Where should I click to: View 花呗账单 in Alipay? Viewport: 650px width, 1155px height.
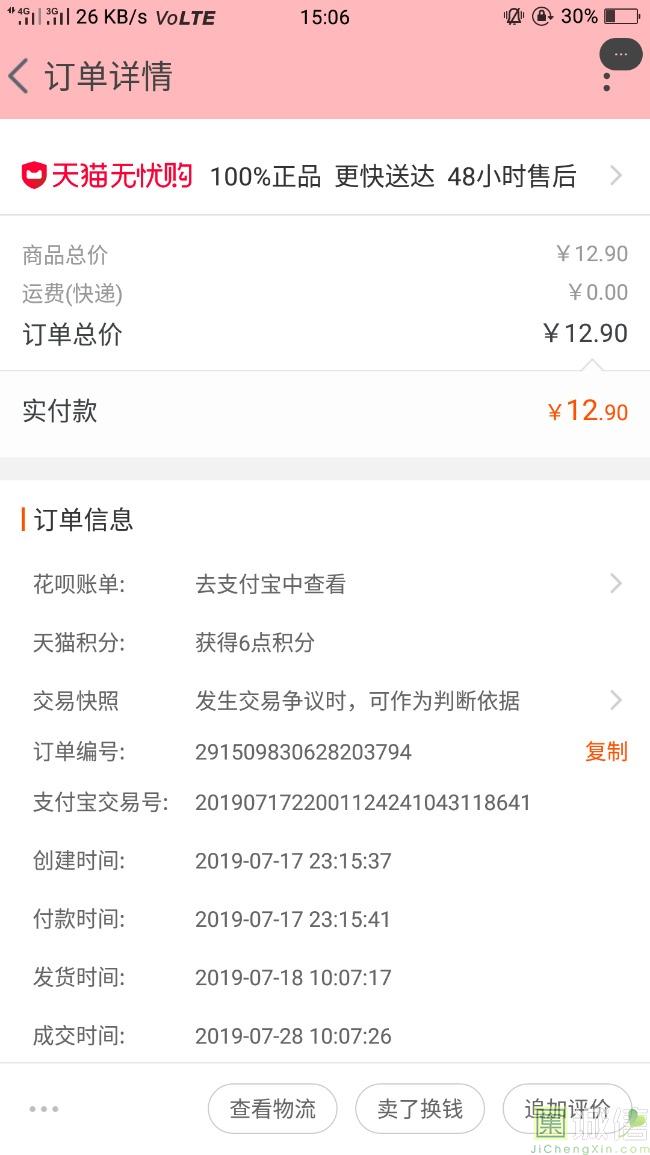[x=324, y=584]
